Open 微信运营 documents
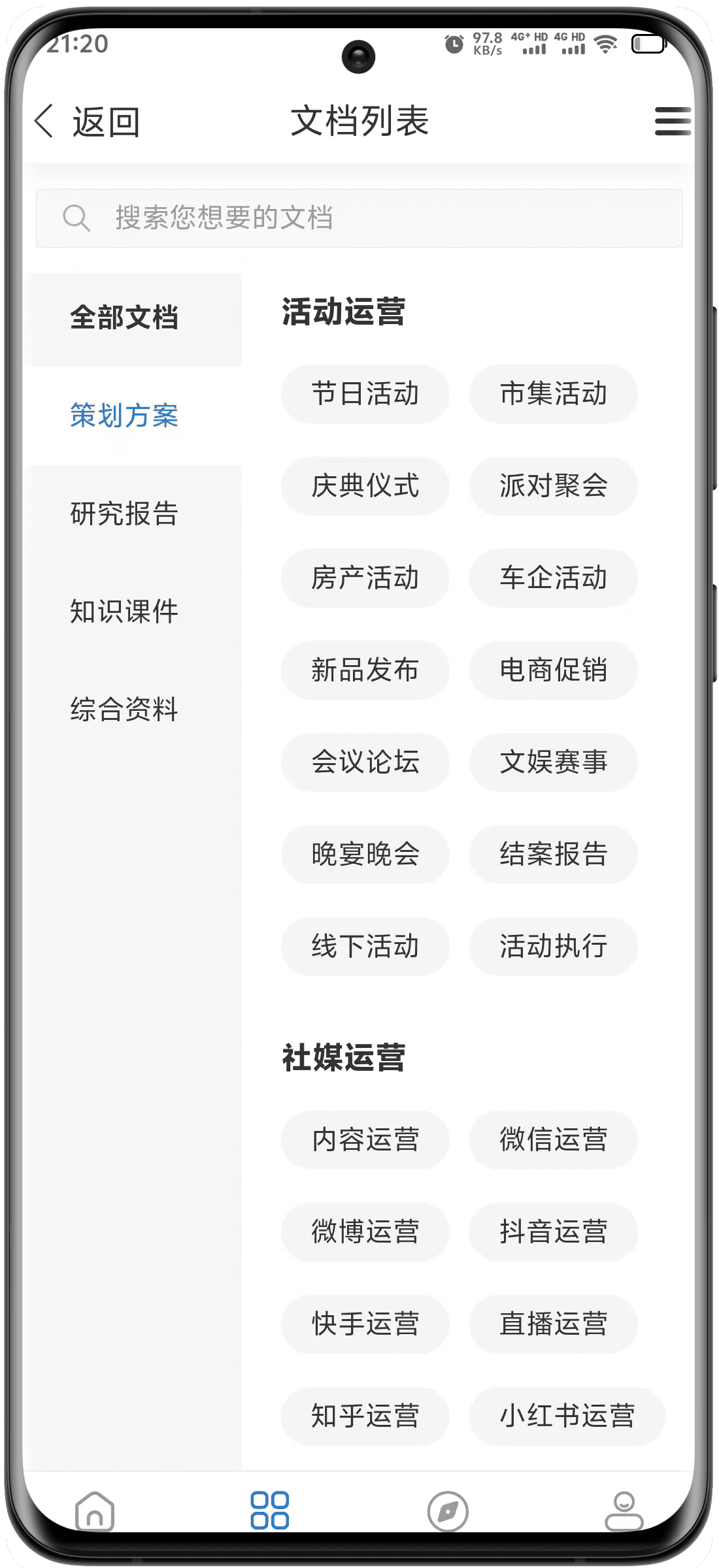719x1568 pixels. coord(553,1140)
